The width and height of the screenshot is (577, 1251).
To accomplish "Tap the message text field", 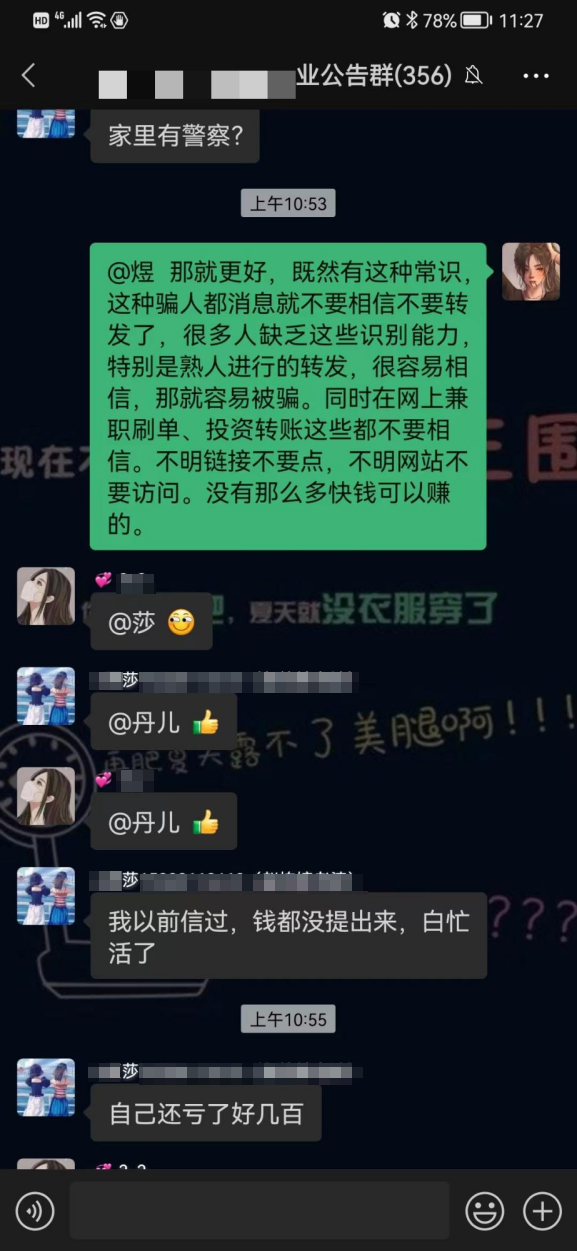I will tap(259, 1211).
